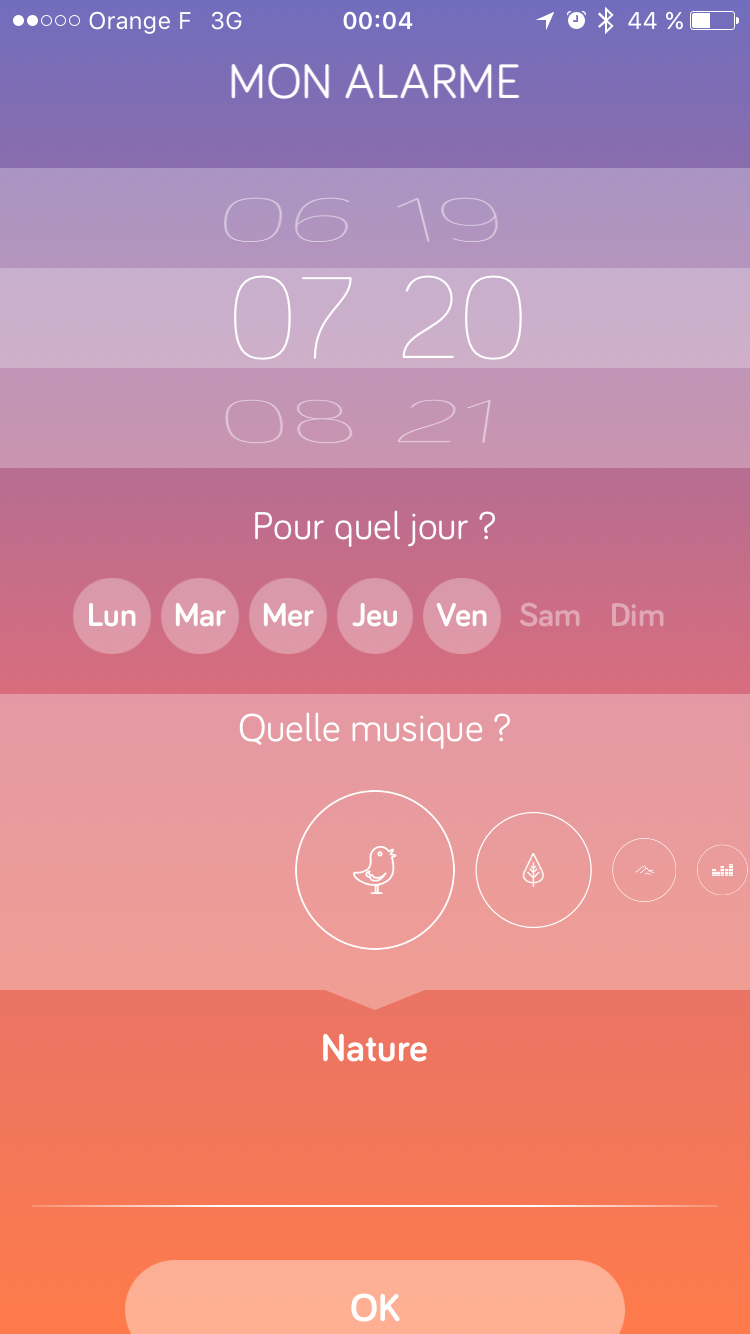
Task: Add Dim to the alarm days
Action: (637, 616)
